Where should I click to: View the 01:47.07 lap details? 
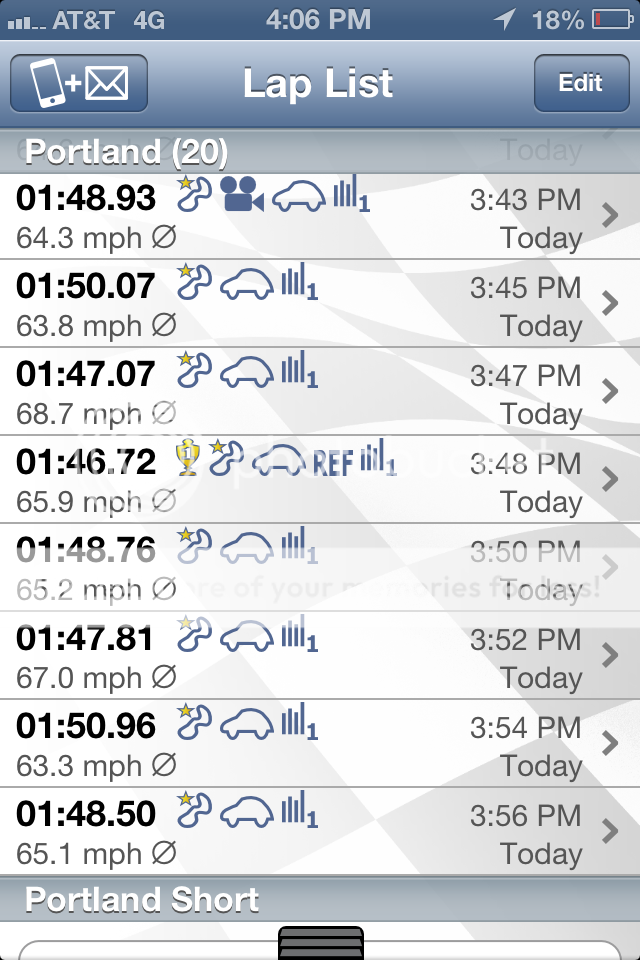tap(320, 393)
